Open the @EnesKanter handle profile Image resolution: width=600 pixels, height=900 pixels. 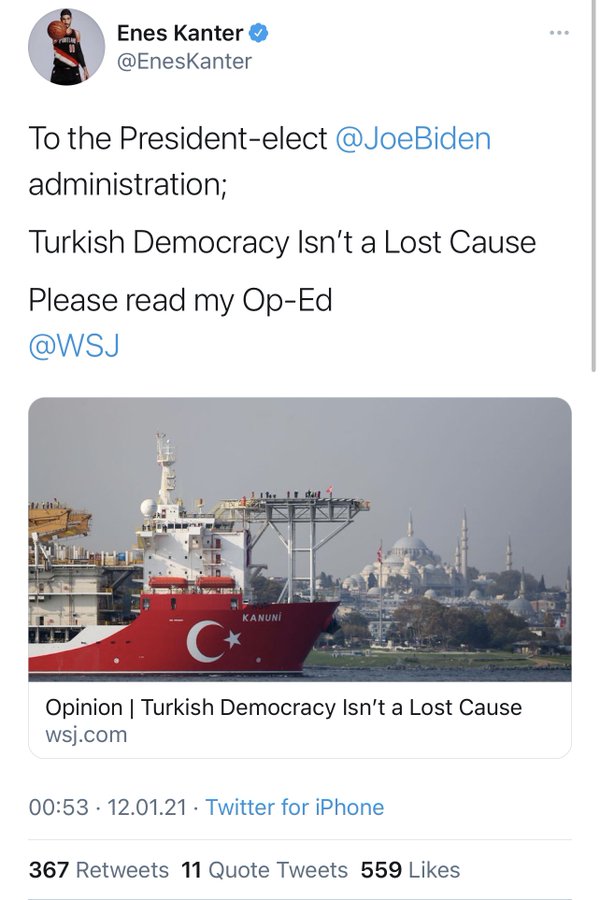click(185, 62)
